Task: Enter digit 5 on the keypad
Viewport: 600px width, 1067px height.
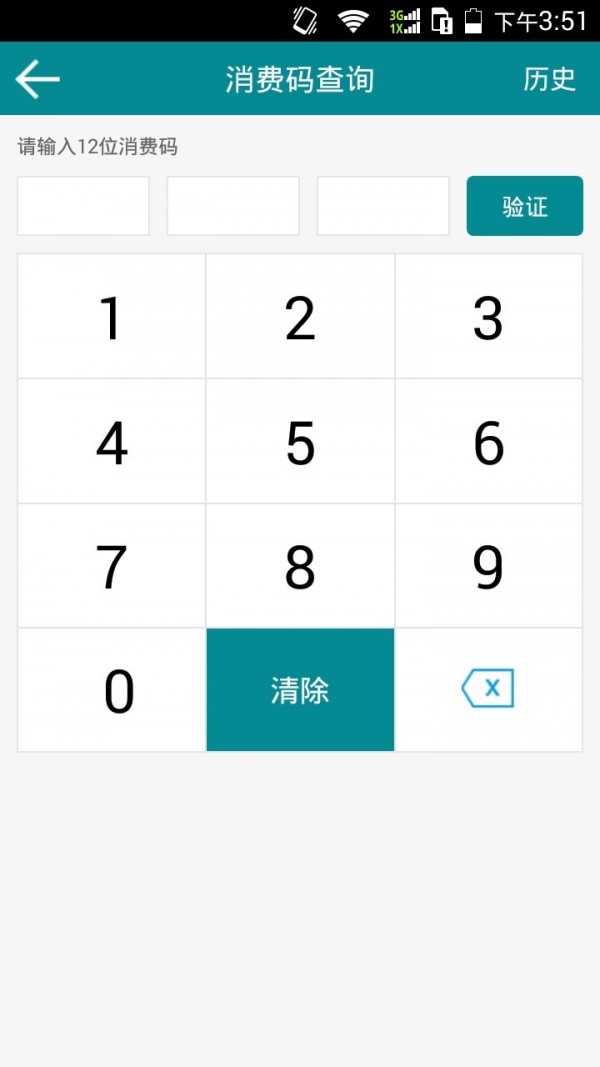Action: [300, 442]
